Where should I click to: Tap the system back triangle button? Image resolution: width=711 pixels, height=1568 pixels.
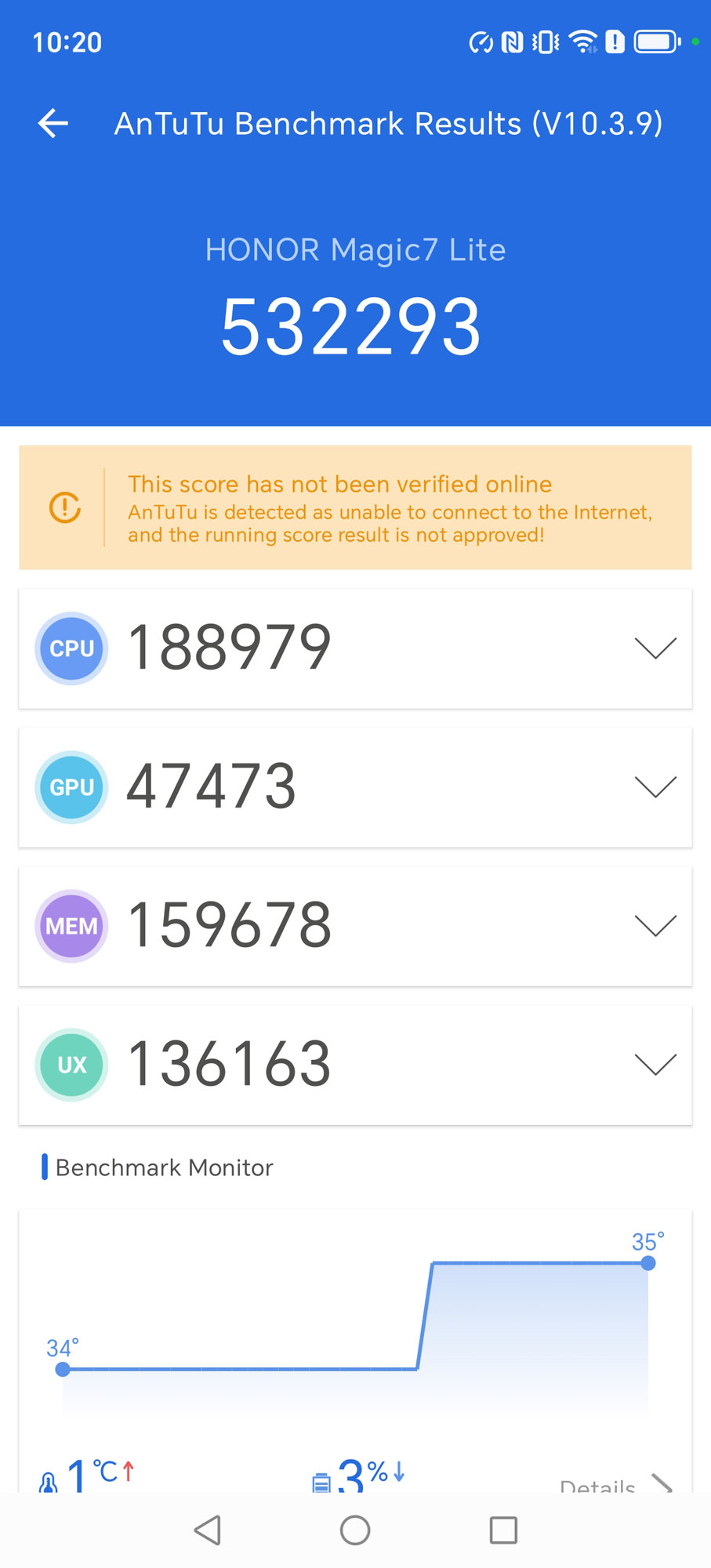(x=208, y=1530)
